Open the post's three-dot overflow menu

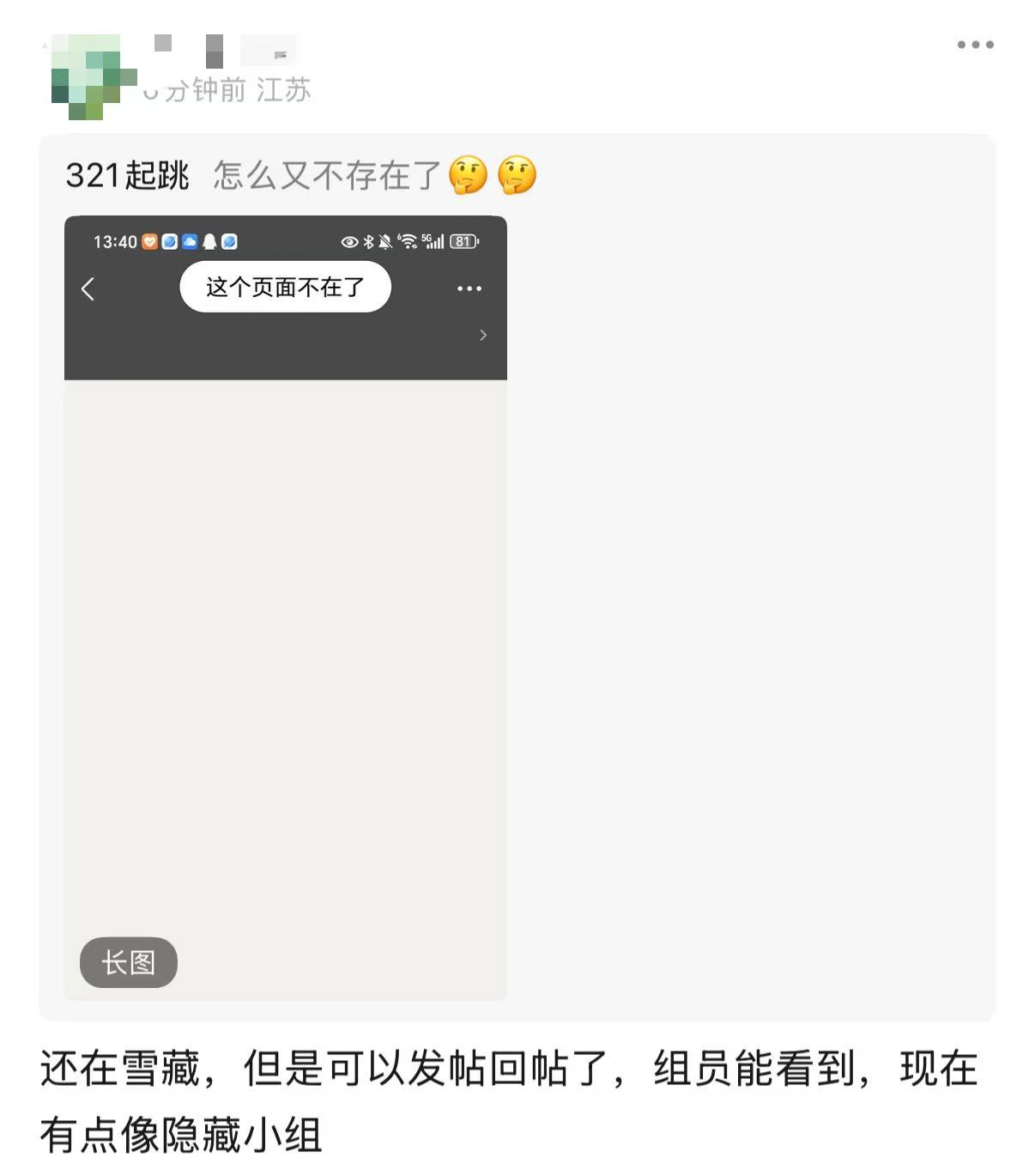(x=975, y=45)
